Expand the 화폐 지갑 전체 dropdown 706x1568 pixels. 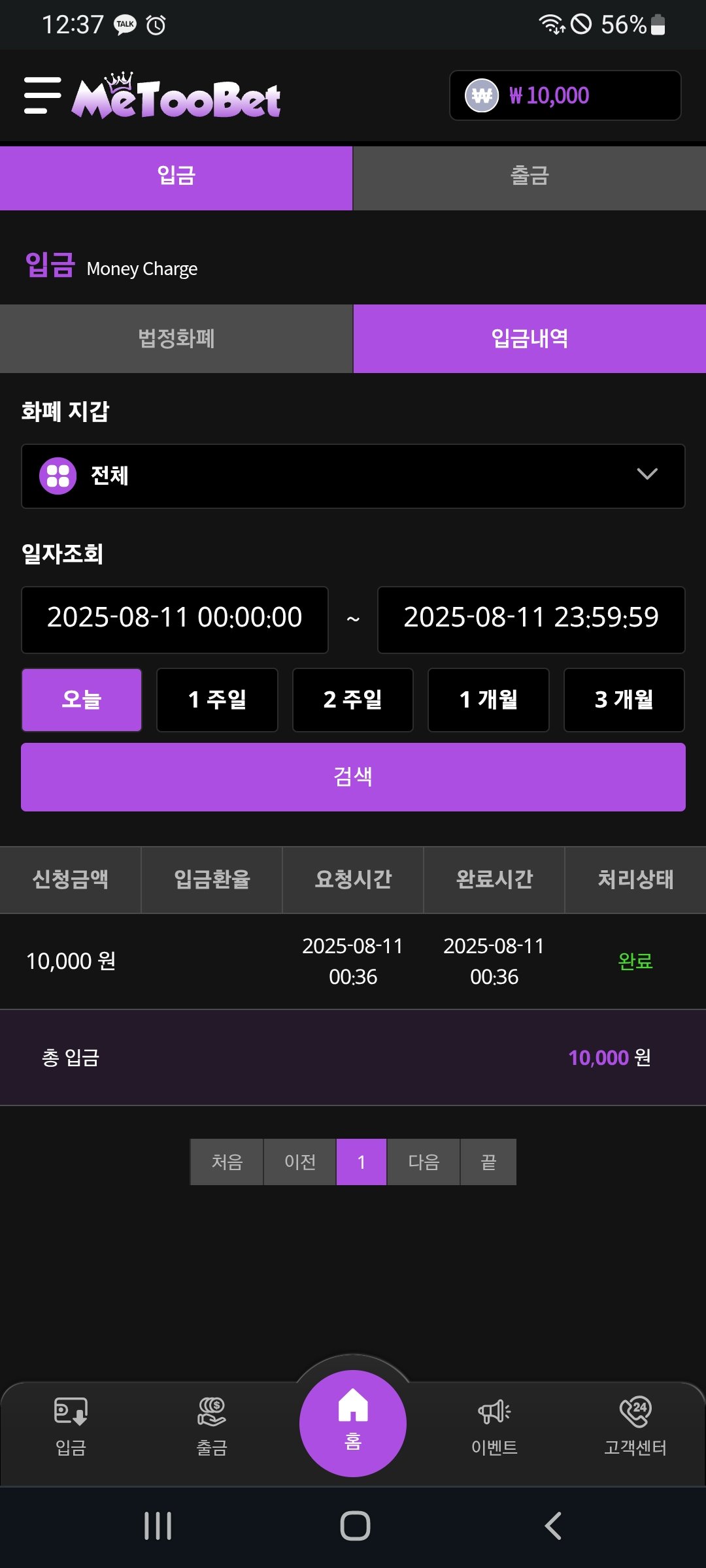coord(353,476)
